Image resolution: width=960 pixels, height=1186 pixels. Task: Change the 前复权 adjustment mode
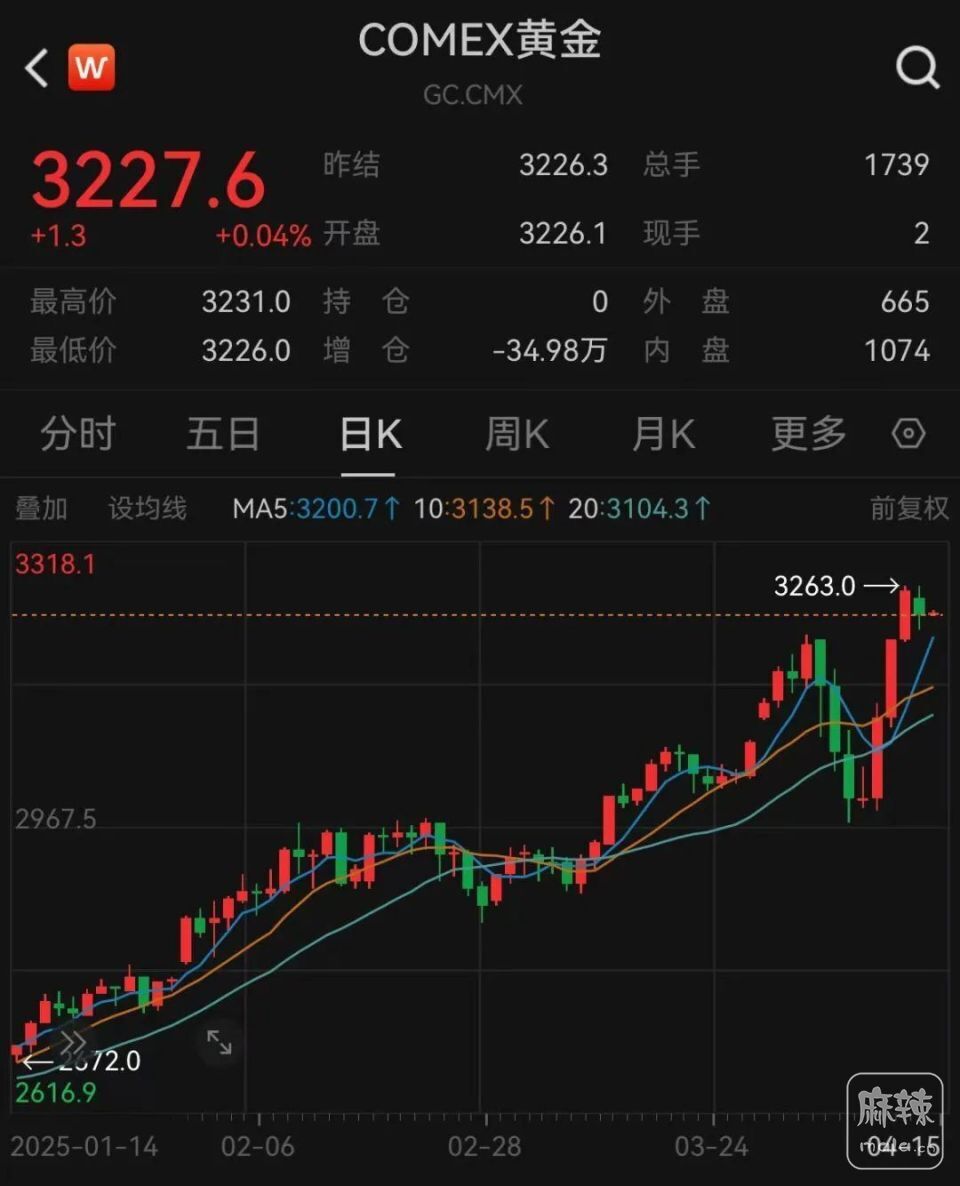pyautogui.click(x=908, y=508)
